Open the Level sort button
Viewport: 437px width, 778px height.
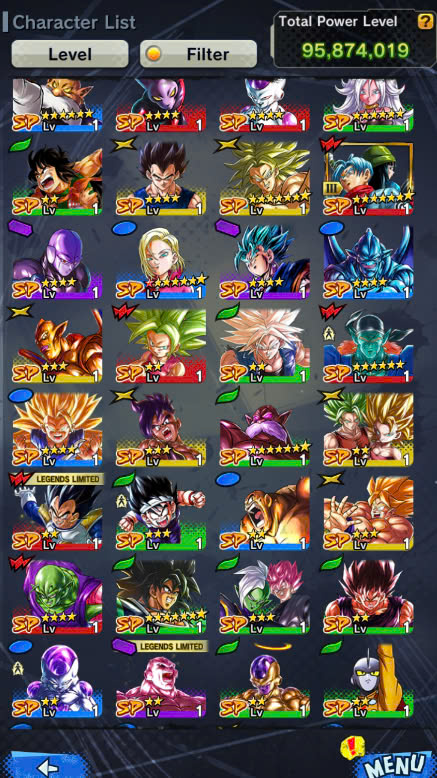click(x=70, y=54)
